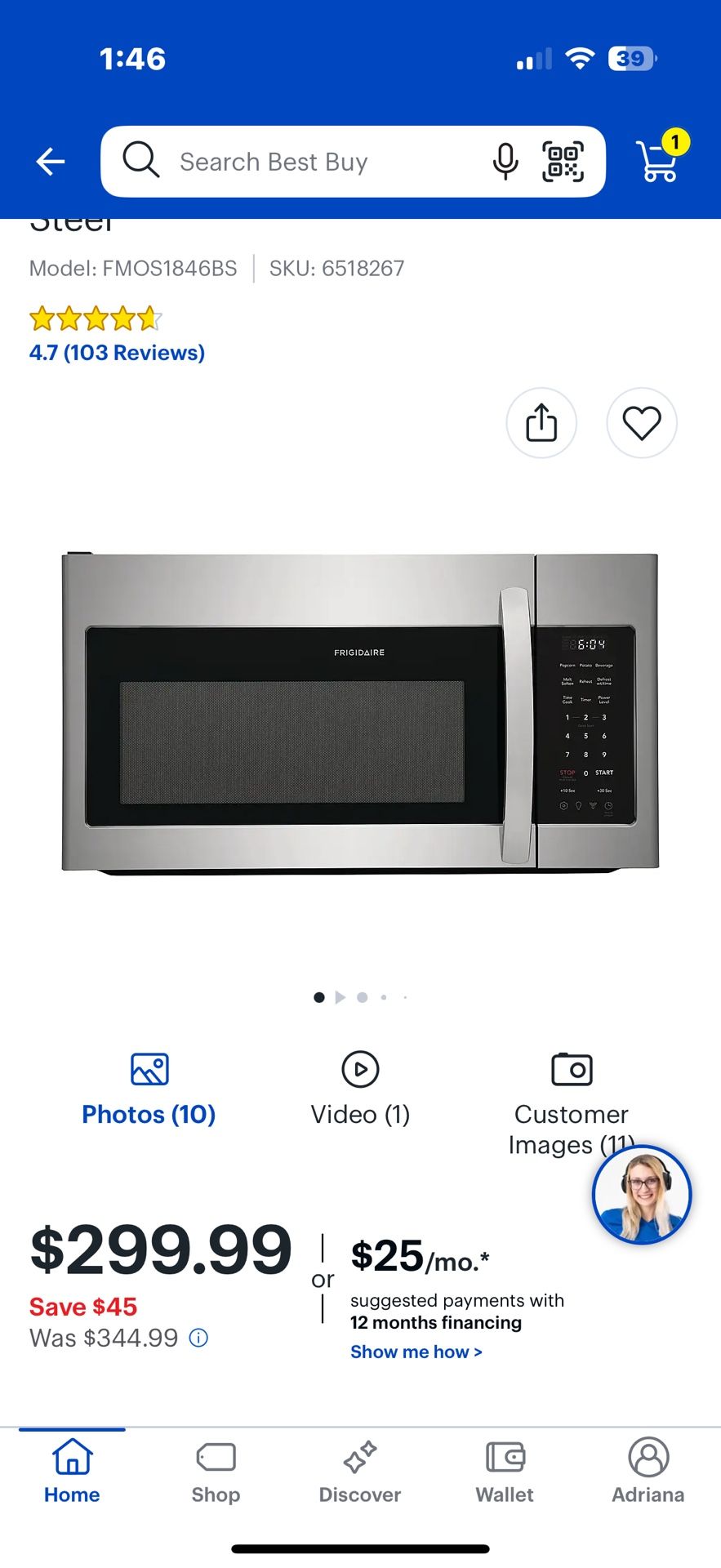Tap the back arrow to previous page
Image resolution: width=721 pixels, height=1568 pixels.
[50, 161]
